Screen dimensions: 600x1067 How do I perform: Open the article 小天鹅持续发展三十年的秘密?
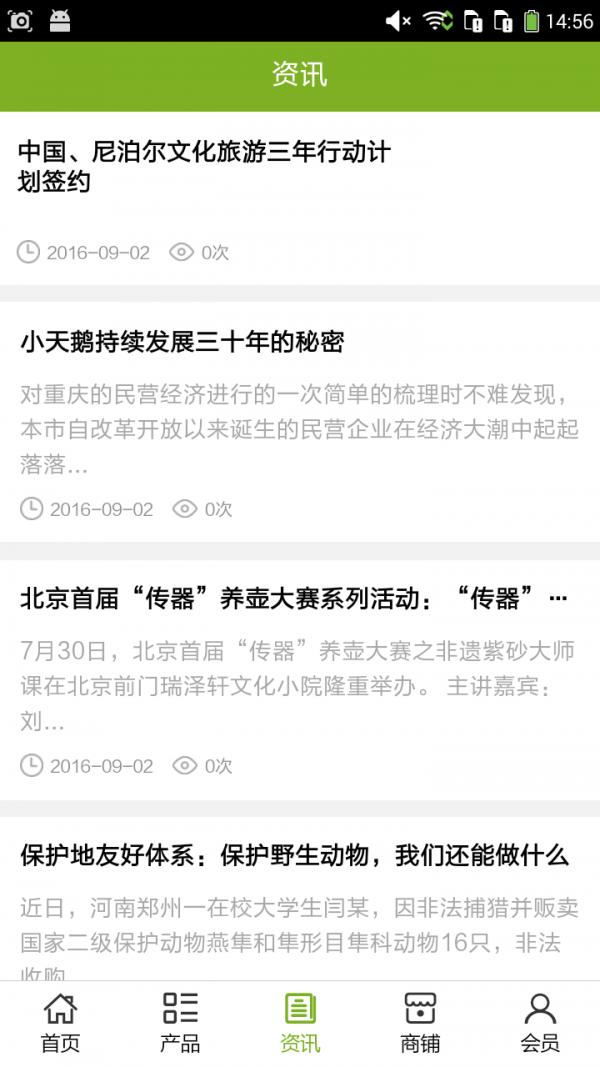coord(182,342)
